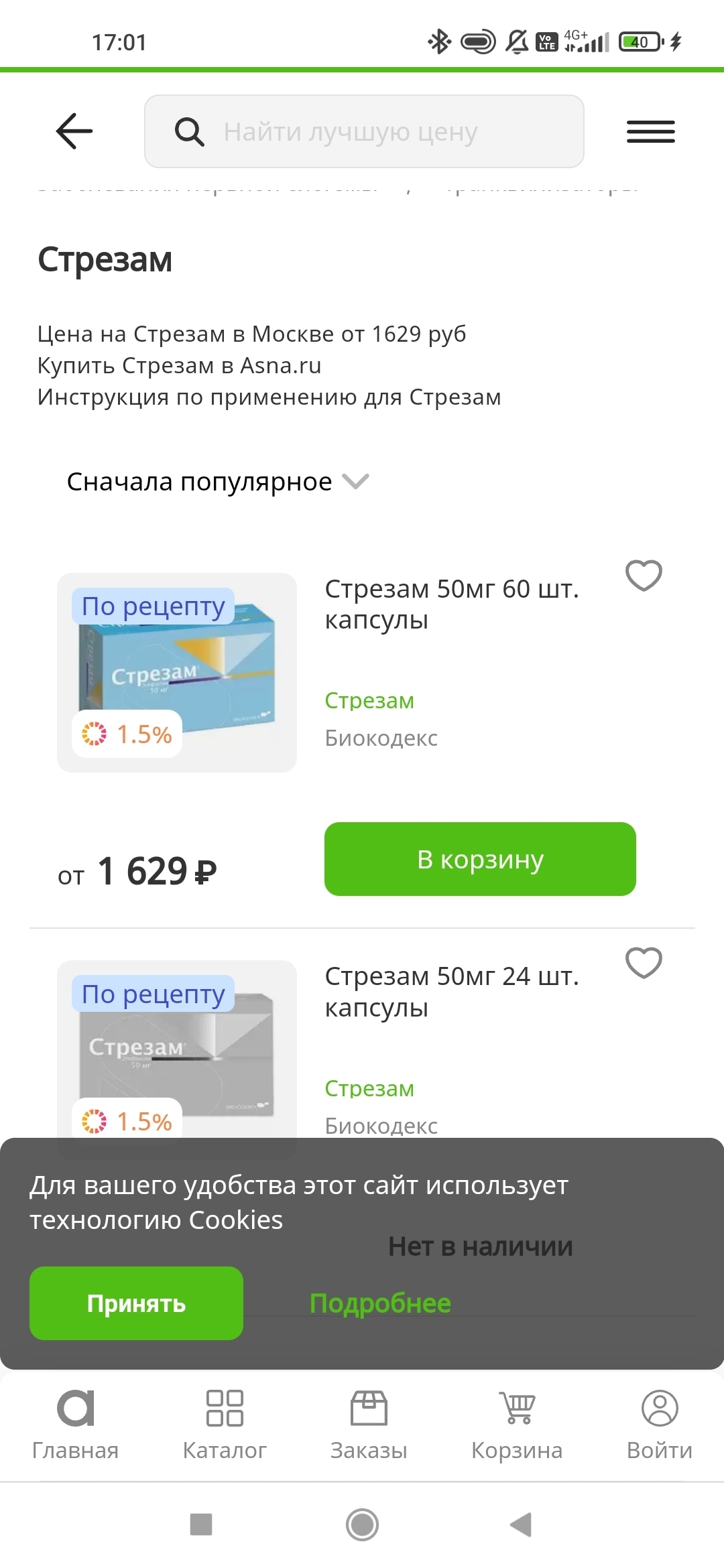Go to the Заказы tab
This screenshot has width=724, height=1568.
[x=369, y=1424]
